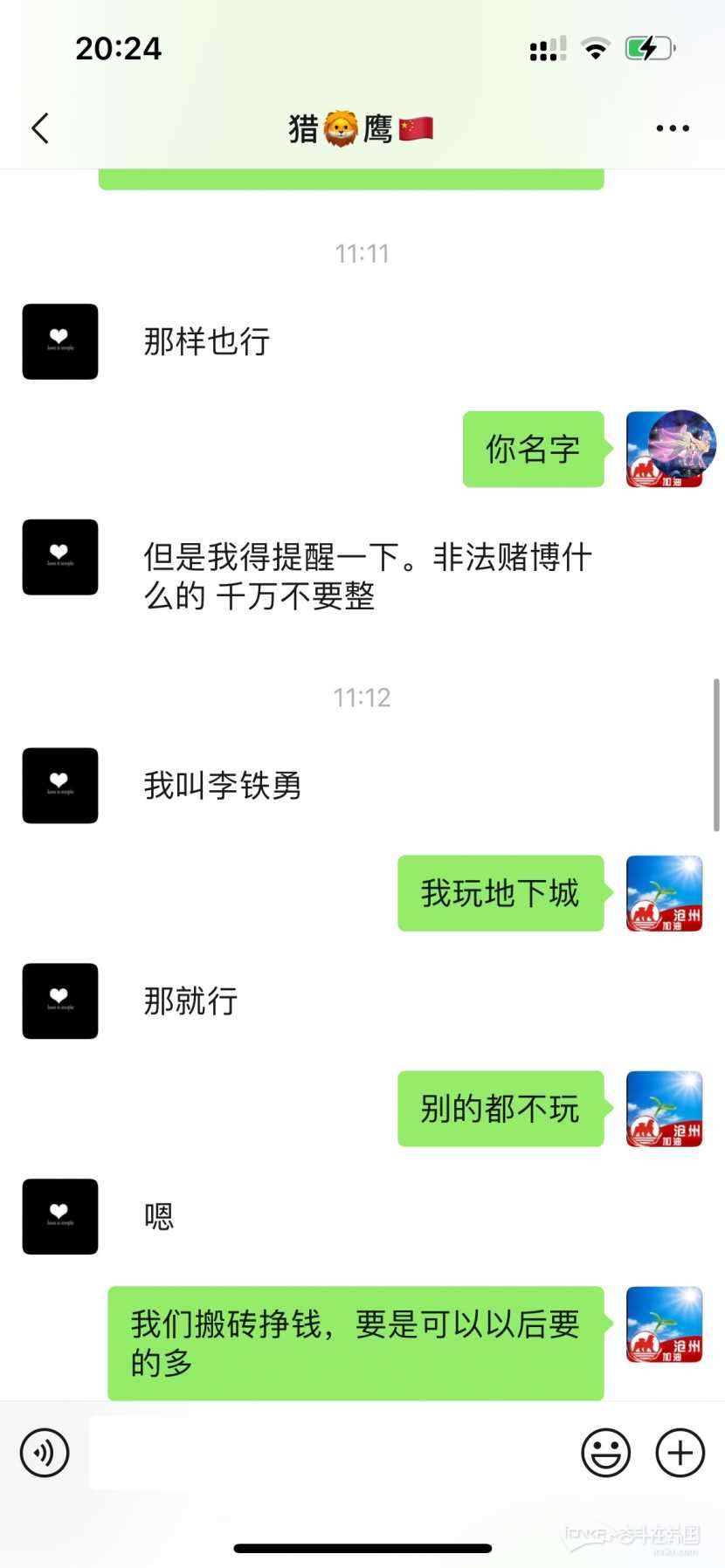Open contact avatar beside 那样也行

coord(60,341)
